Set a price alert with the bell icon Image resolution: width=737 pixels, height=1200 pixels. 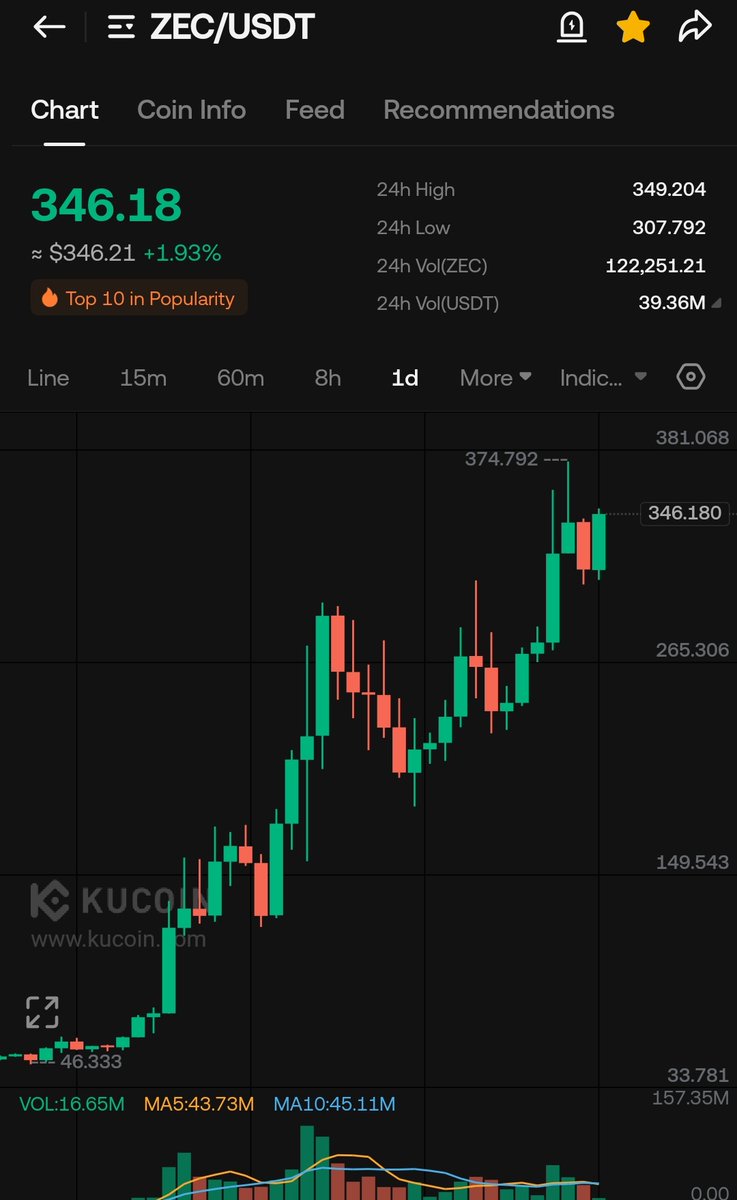(572, 28)
